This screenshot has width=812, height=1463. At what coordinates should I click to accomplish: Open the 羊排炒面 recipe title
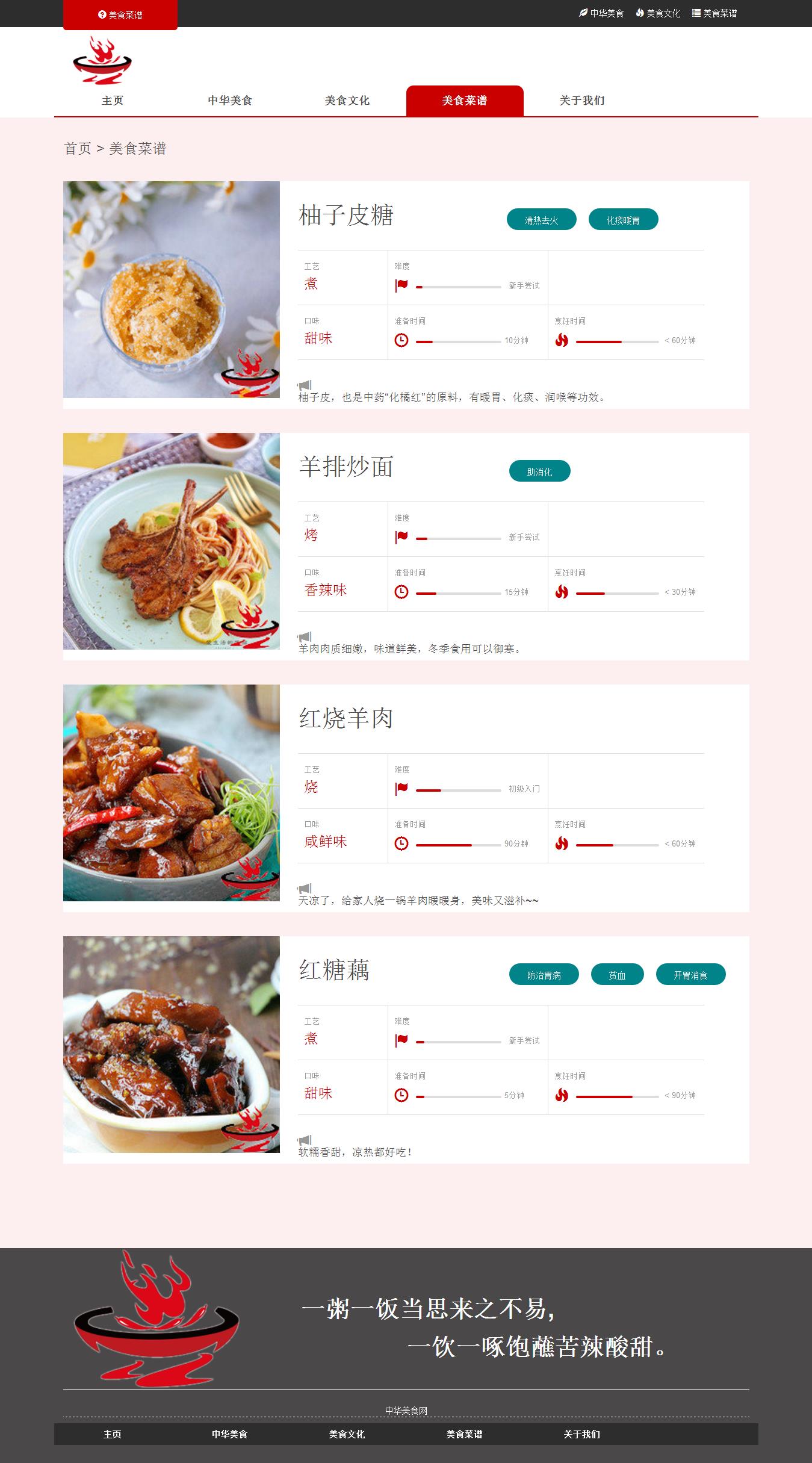(346, 467)
